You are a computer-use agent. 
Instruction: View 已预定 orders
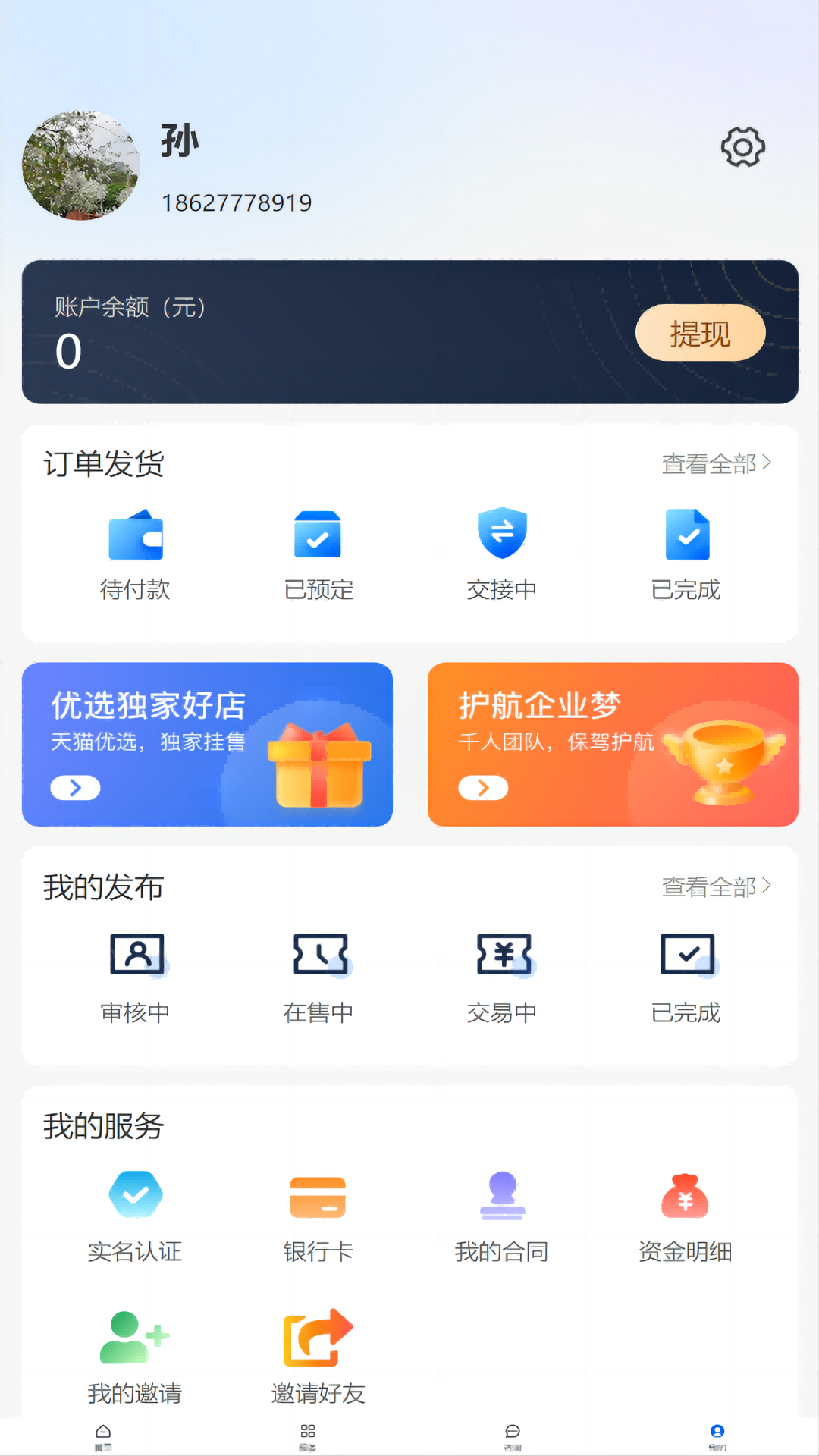(x=318, y=554)
